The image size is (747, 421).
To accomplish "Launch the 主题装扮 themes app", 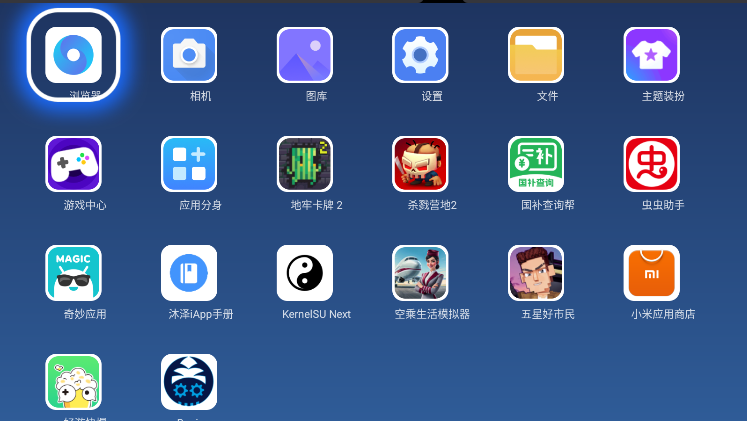I will click(652, 55).
